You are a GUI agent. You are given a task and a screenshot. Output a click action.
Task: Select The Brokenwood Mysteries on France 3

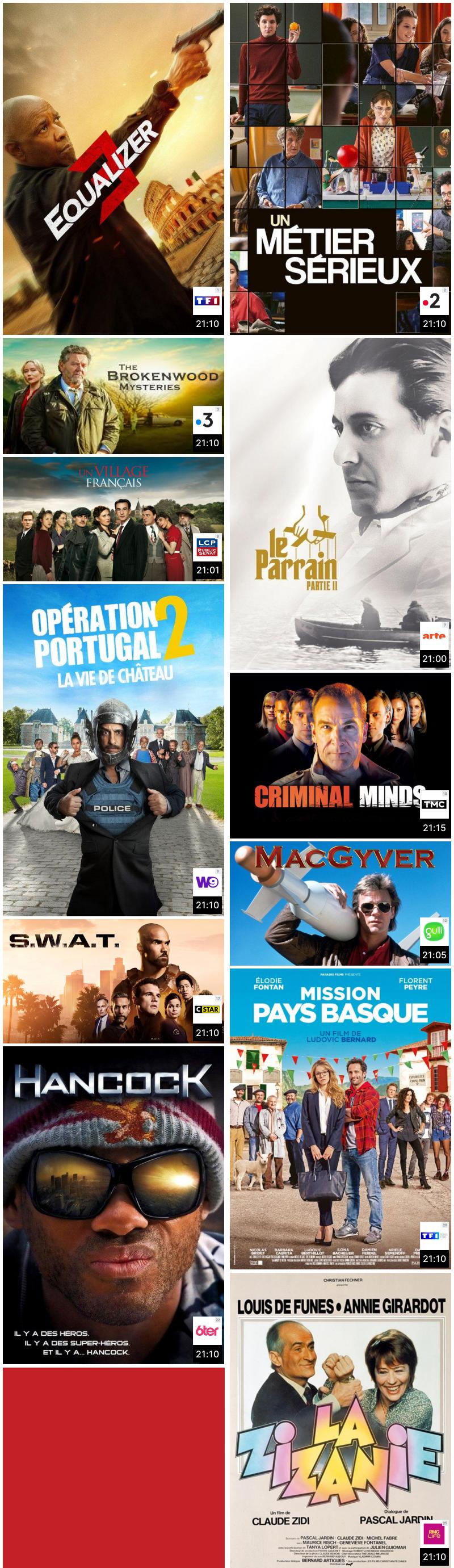point(113,396)
